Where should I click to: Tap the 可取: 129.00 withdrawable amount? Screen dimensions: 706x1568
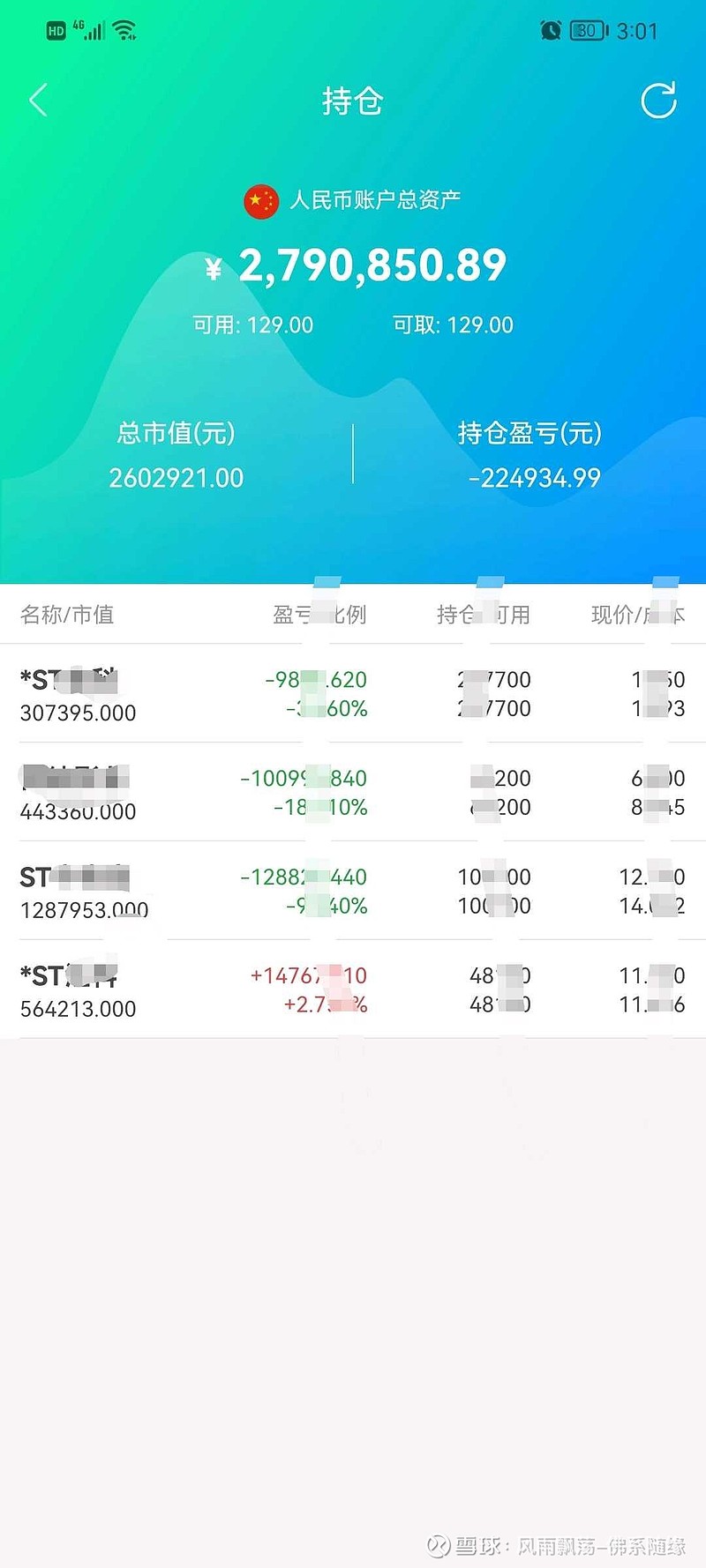[x=453, y=325]
